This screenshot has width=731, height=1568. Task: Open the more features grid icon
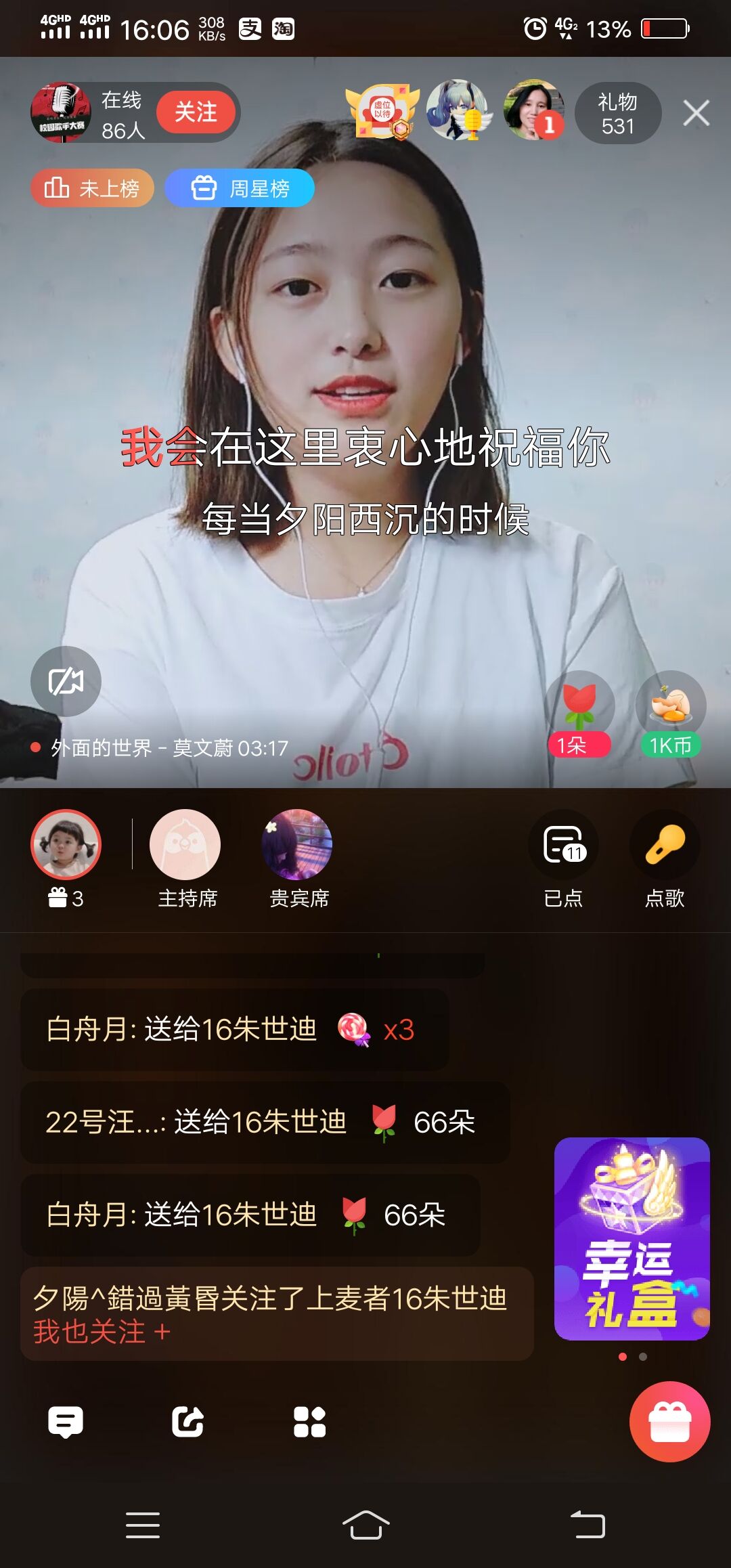tap(309, 1422)
